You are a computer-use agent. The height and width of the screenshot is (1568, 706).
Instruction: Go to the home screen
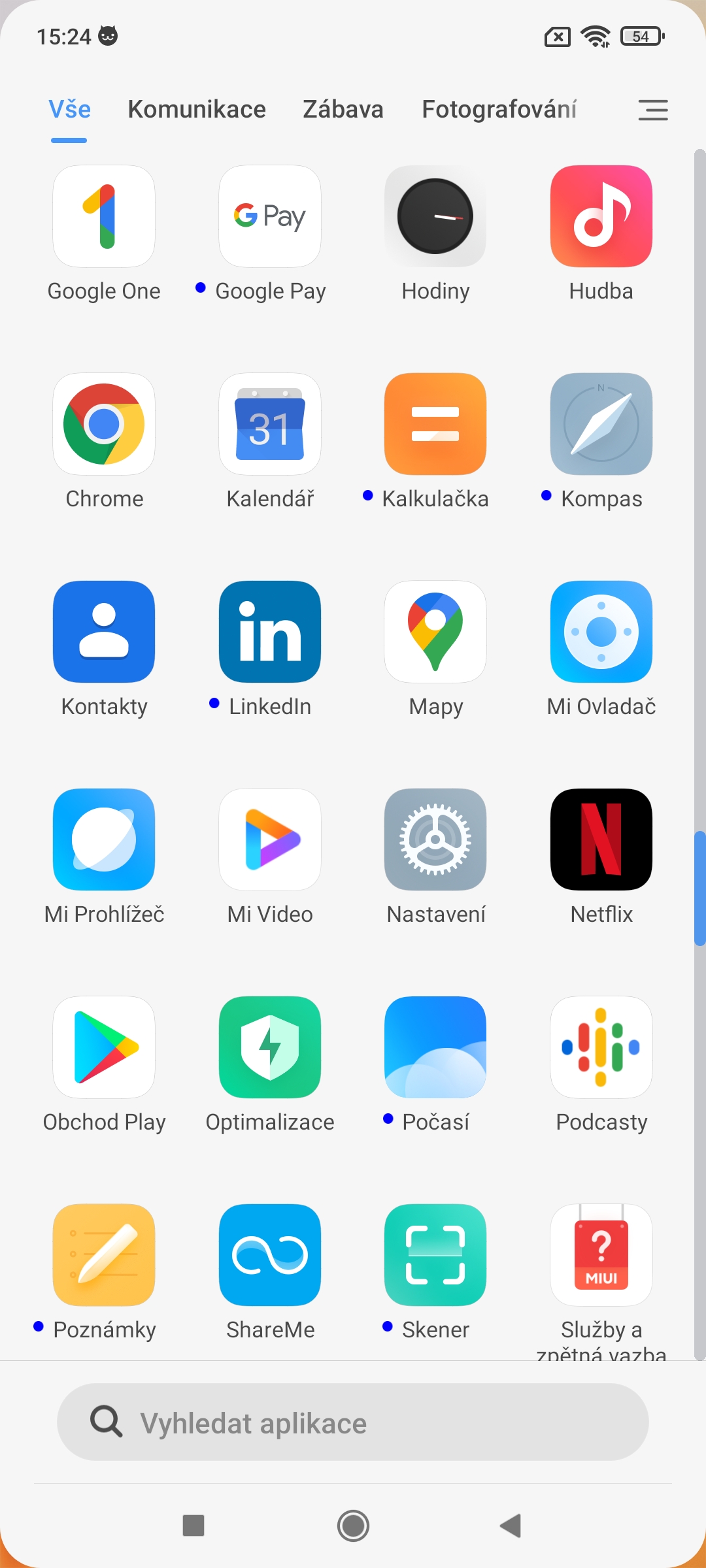(353, 1526)
